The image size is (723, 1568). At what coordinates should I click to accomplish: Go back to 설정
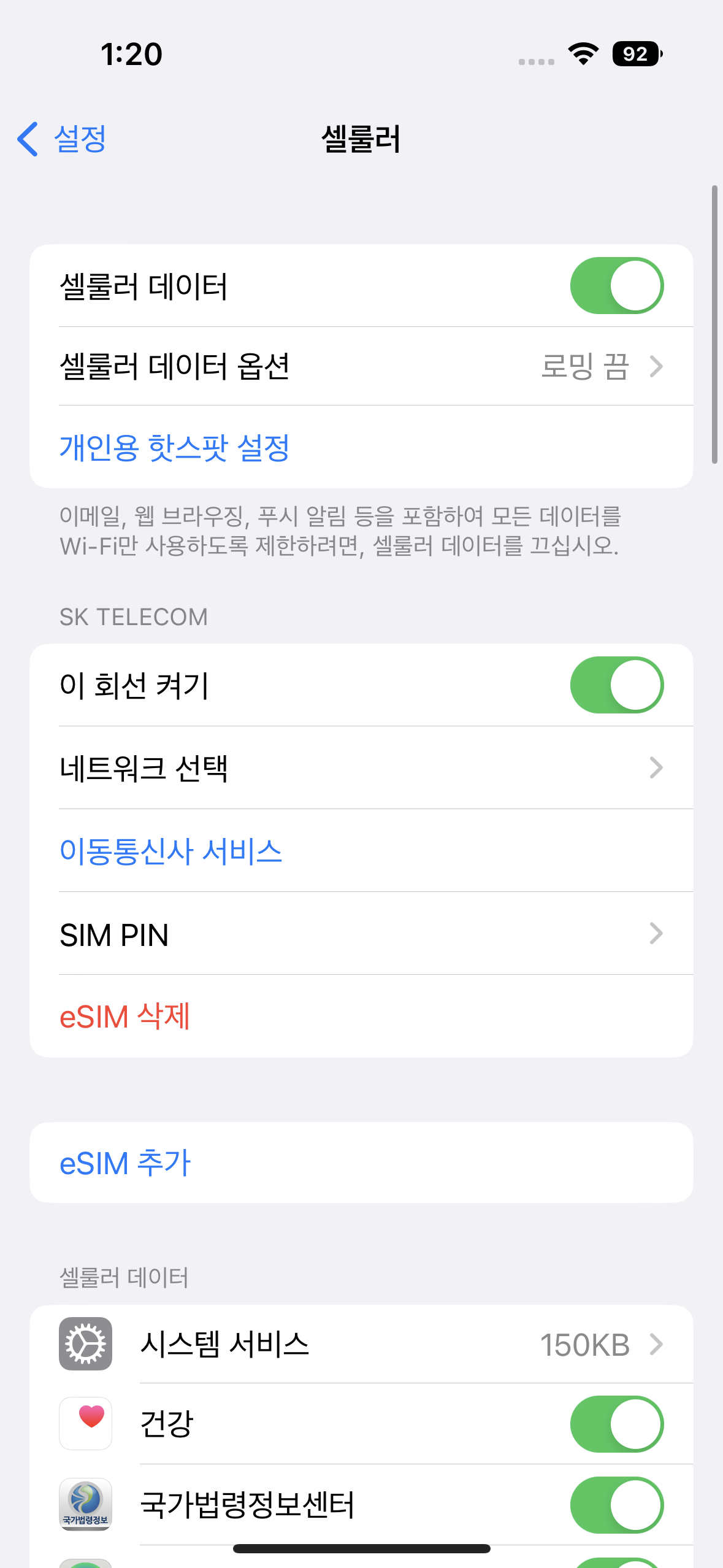pyautogui.click(x=63, y=139)
